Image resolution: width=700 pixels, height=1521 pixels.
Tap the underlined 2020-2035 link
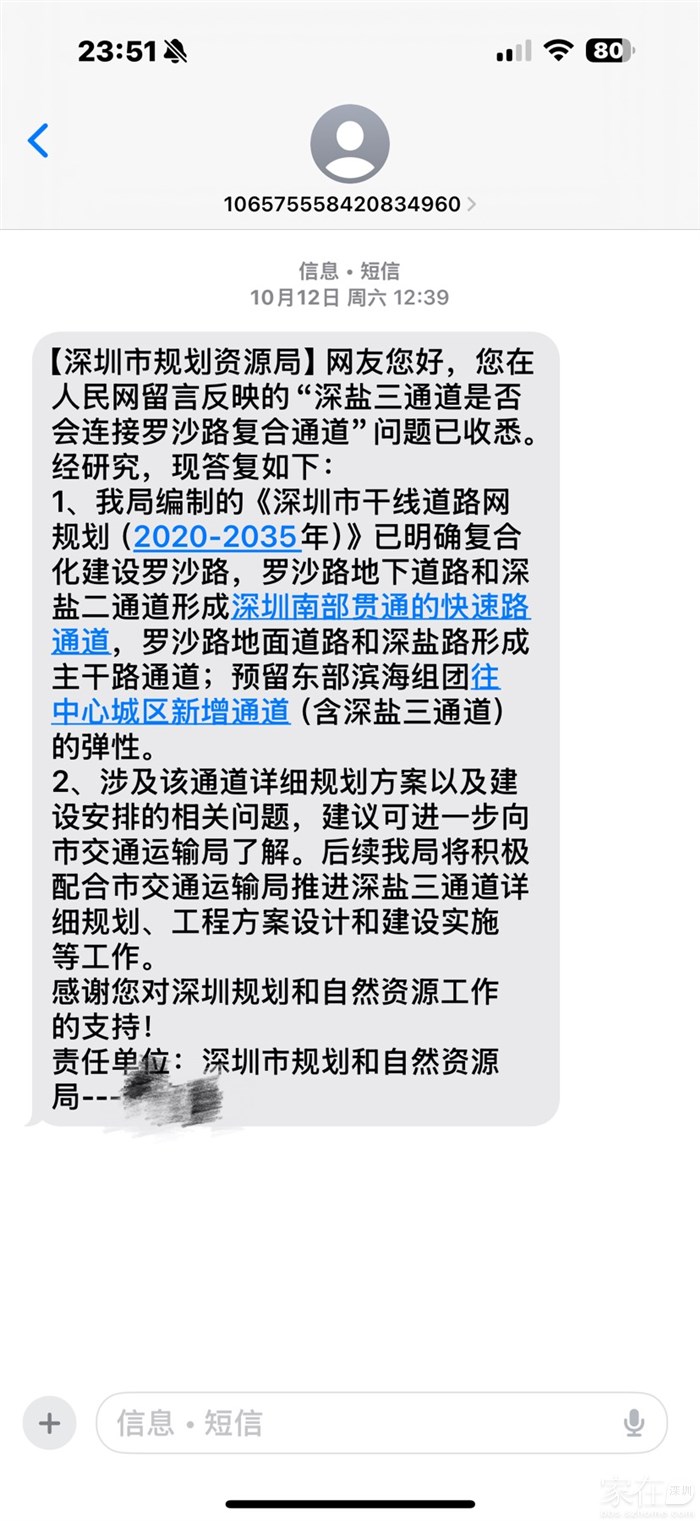pyautogui.click(x=216, y=537)
